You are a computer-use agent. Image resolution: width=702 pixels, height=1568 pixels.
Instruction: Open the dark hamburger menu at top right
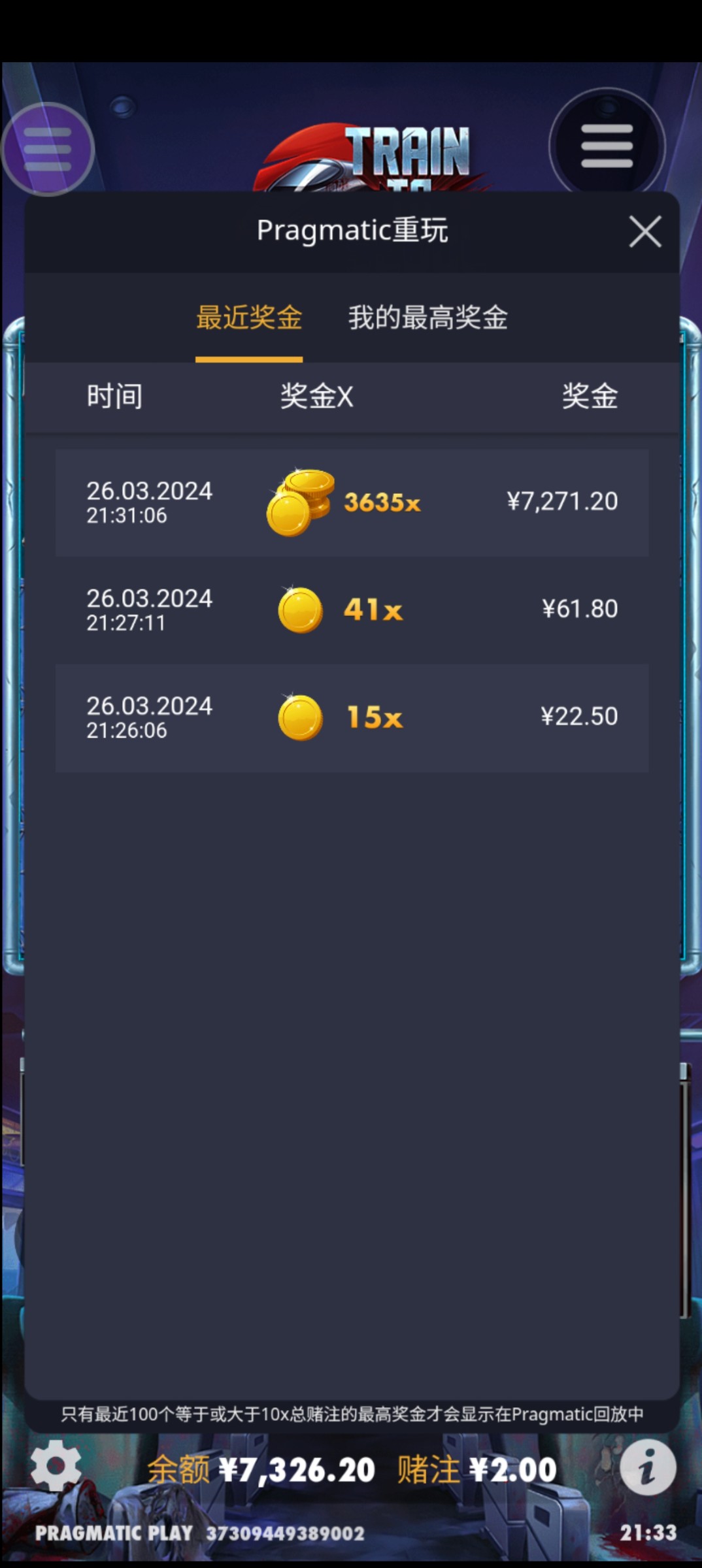(607, 146)
